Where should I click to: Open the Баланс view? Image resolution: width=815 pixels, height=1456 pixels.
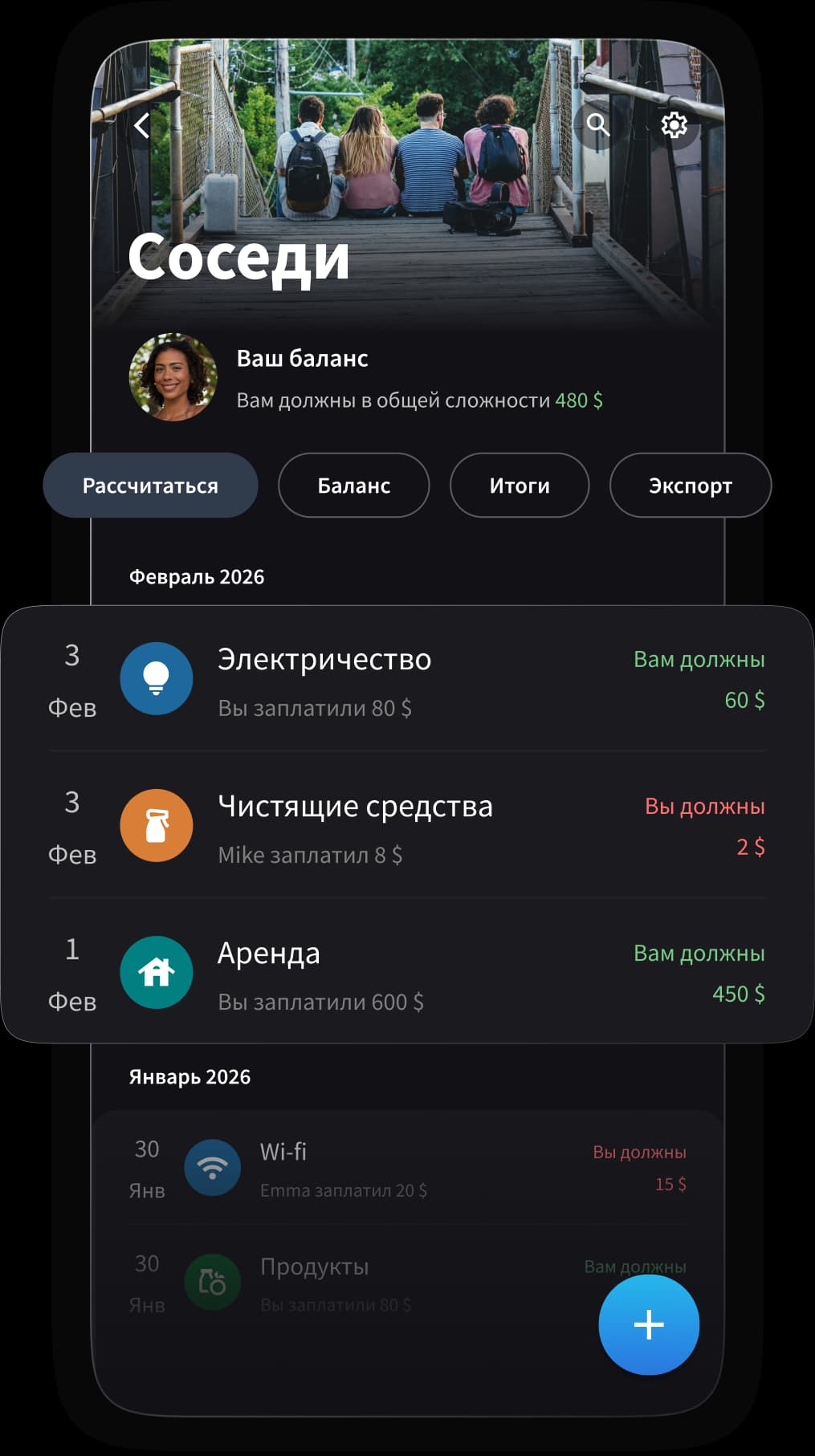click(353, 485)
